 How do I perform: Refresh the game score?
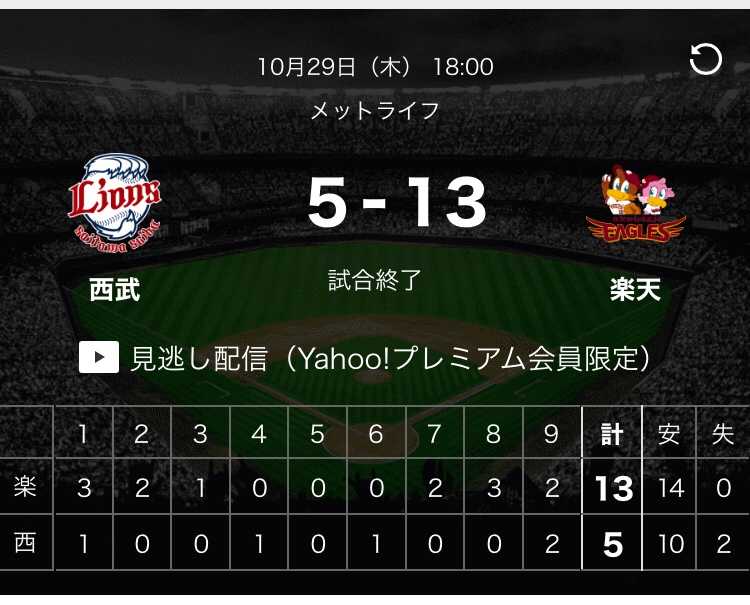click(x=706, y=60)
